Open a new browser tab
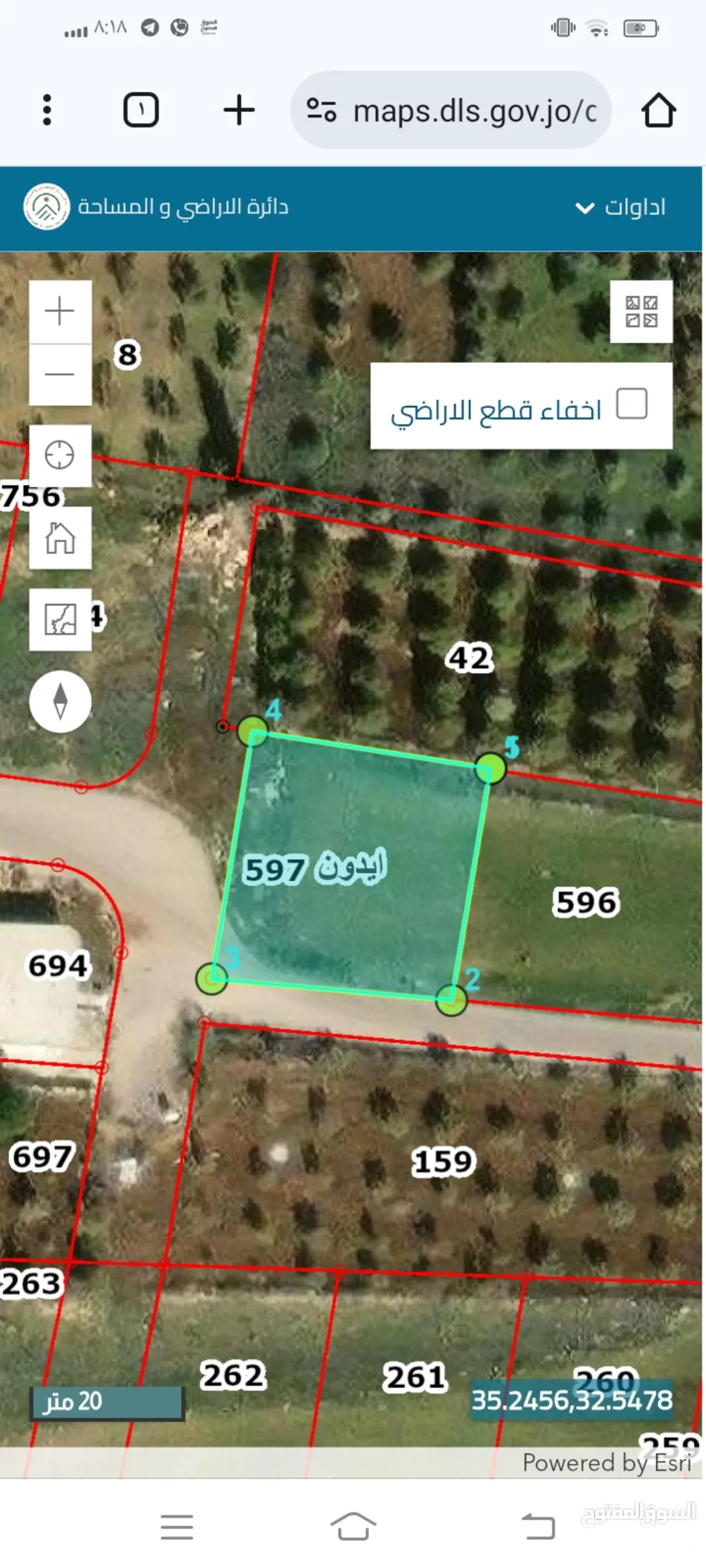706x1568 pixels. coord(239,110)
